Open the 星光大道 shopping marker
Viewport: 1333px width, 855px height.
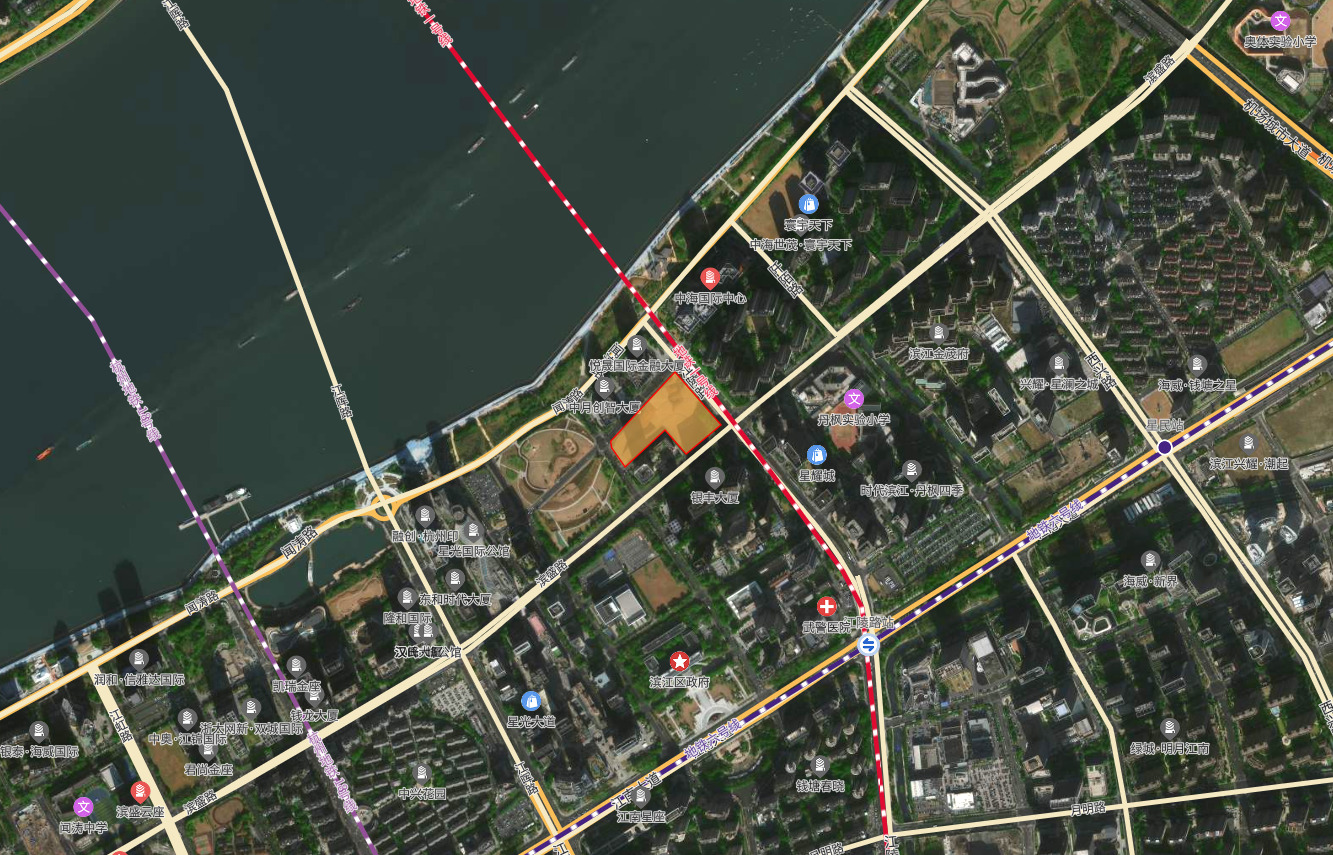[x=531, y=700]
